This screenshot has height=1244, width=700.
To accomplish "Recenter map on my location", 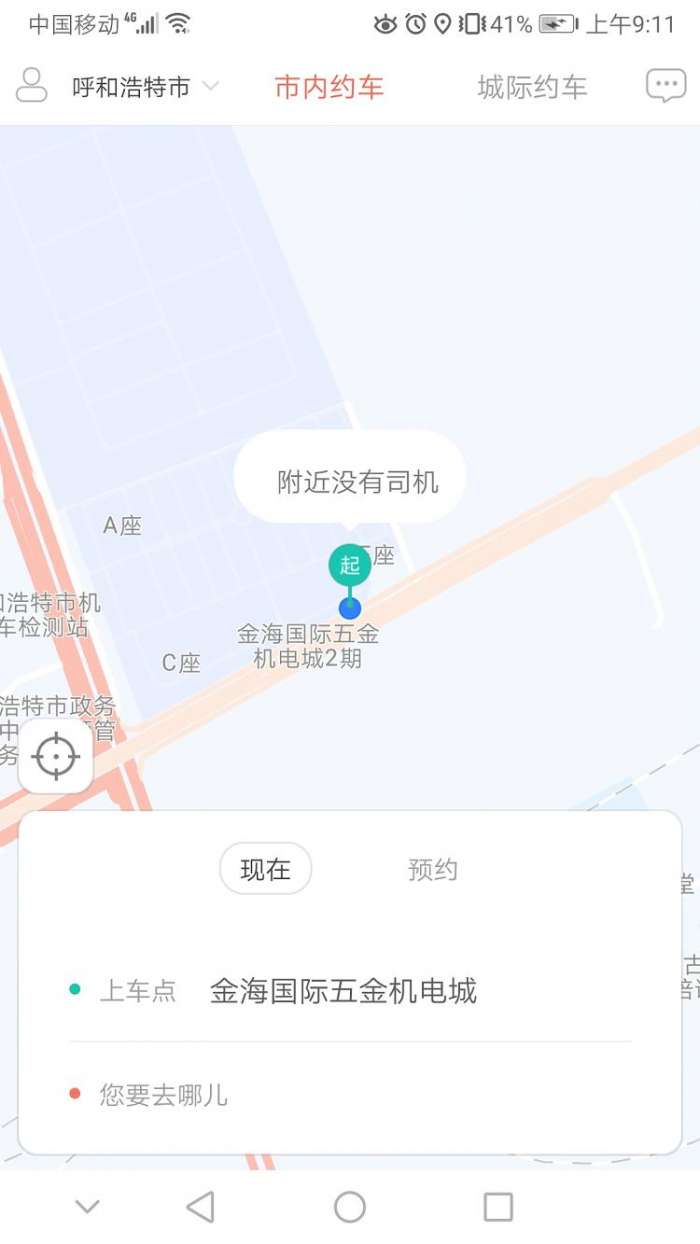I will click(56, 757).
